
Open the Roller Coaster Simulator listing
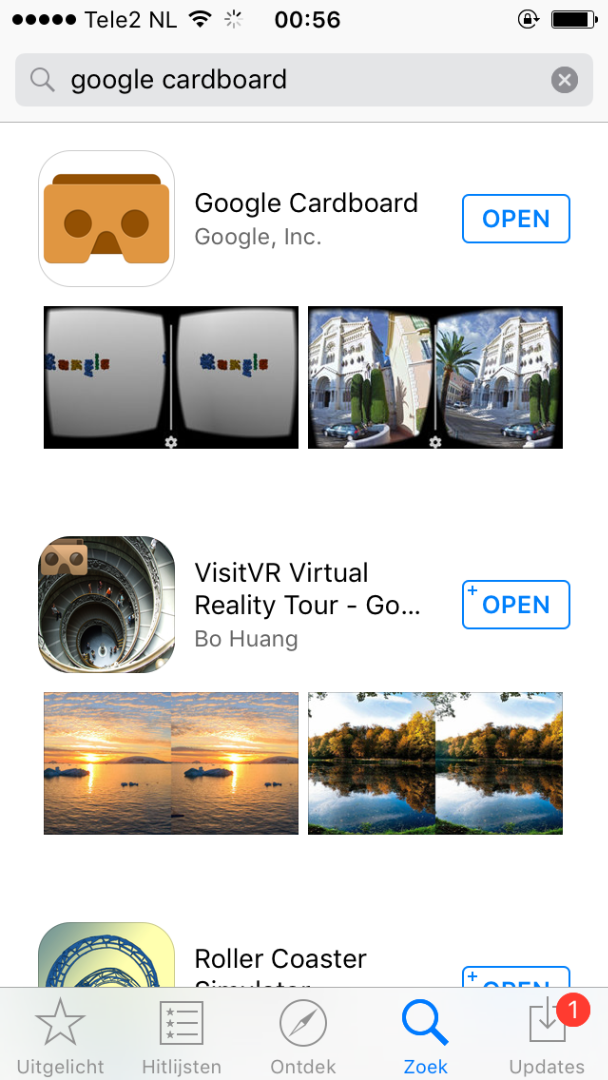[280, 959]
